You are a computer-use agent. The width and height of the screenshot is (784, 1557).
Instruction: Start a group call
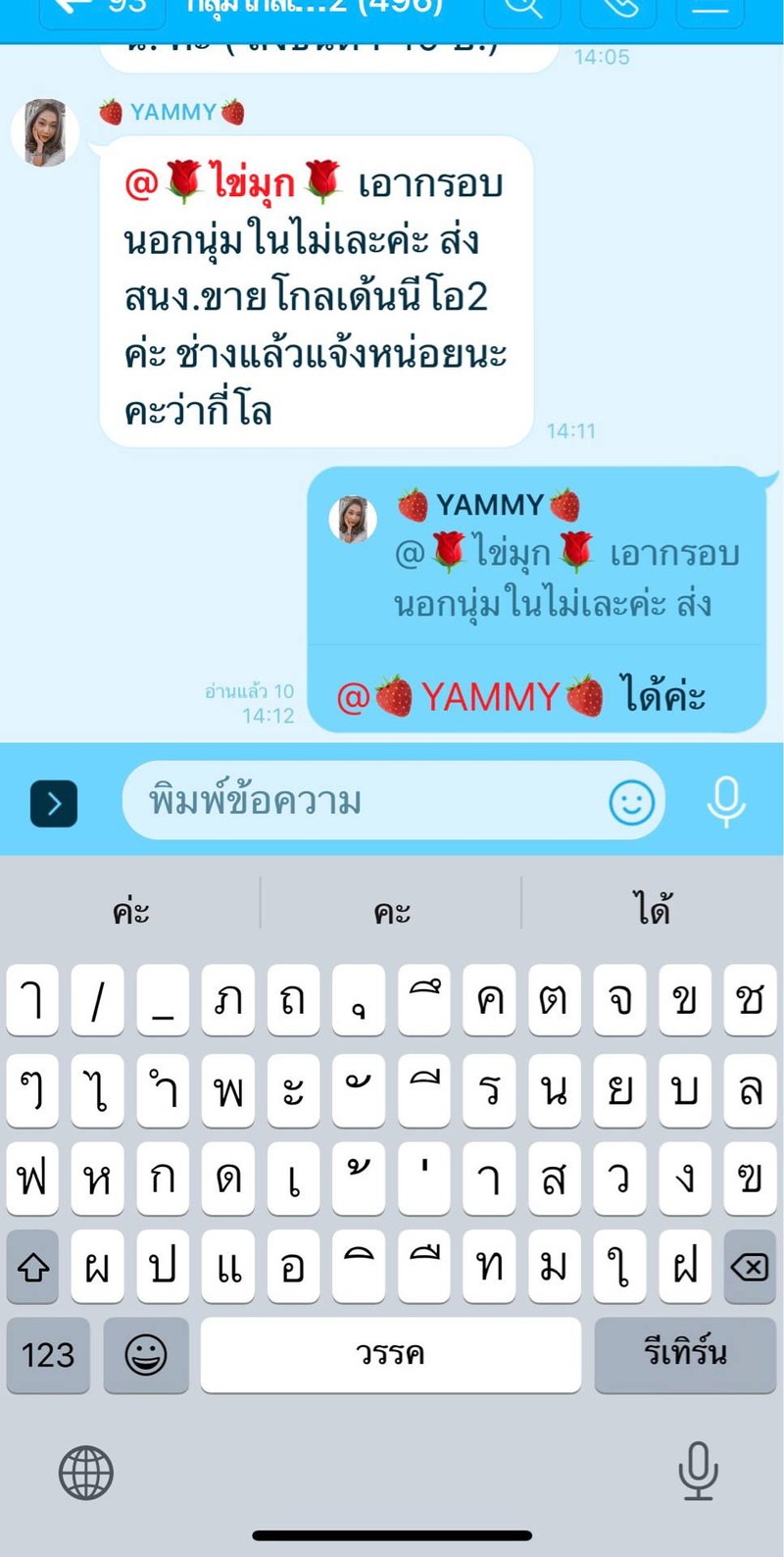(620, 10)
